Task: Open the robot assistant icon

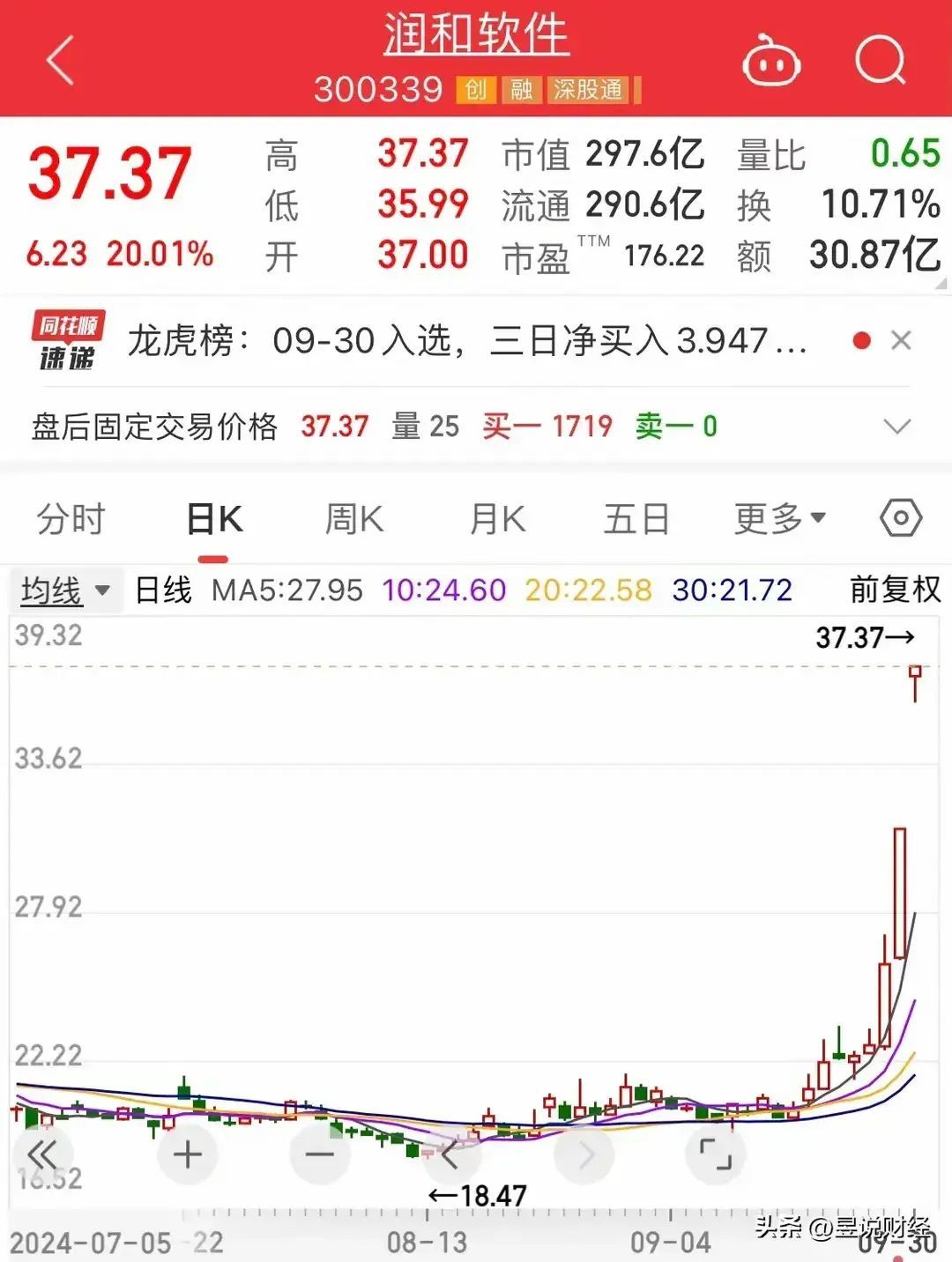Action: click(x=771, y=62)
